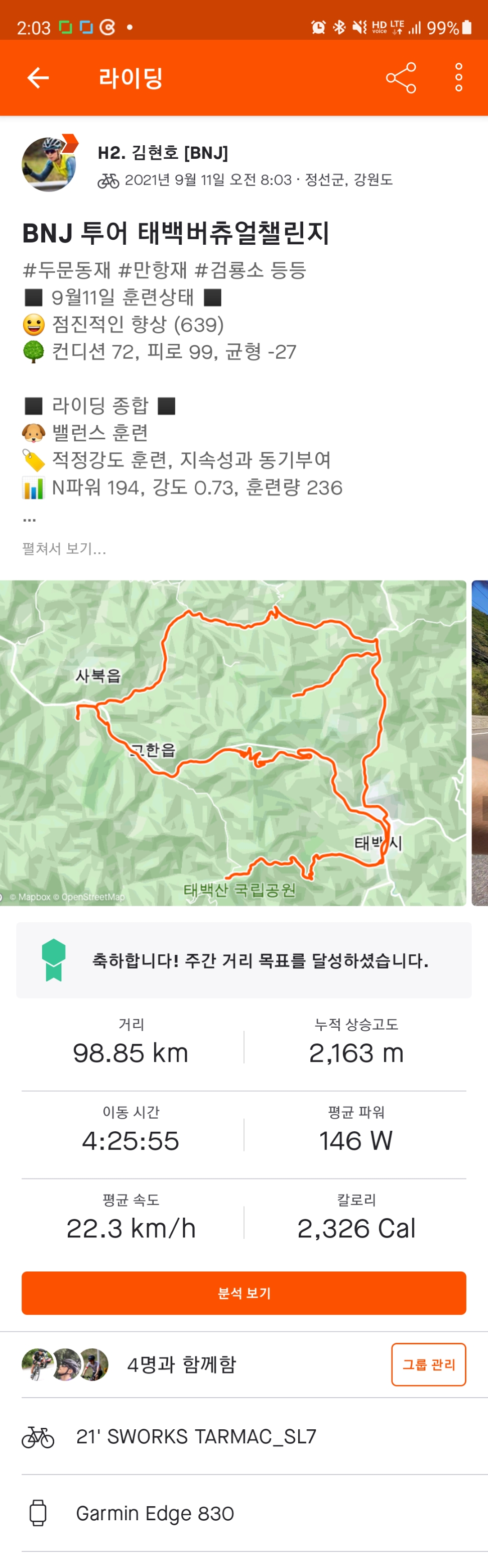This screenshot has width=488, height=1568.
Task: View the photo next to the map
Action: (480, 743)
